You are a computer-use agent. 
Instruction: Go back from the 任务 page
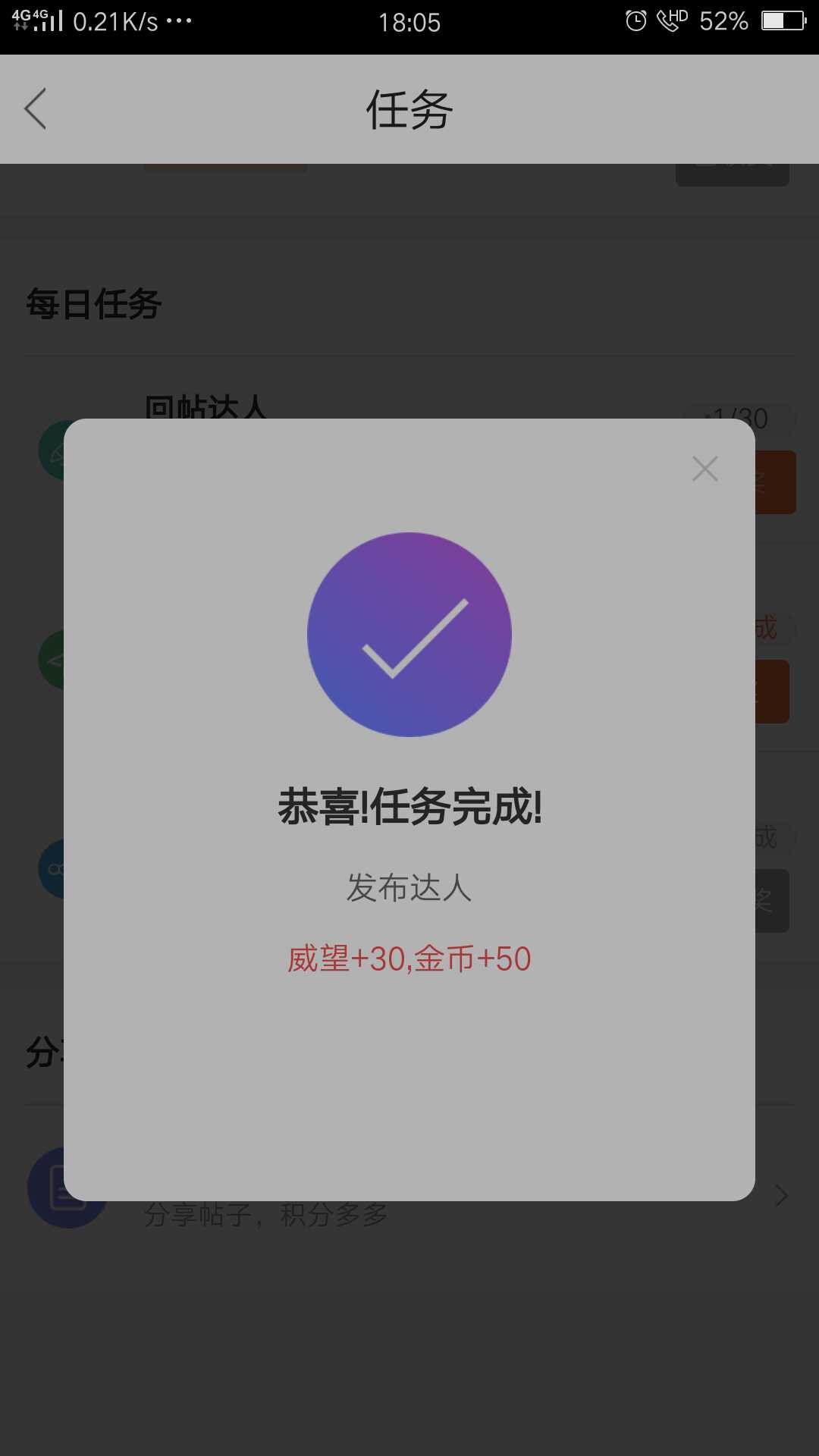[x=35, y=108]
